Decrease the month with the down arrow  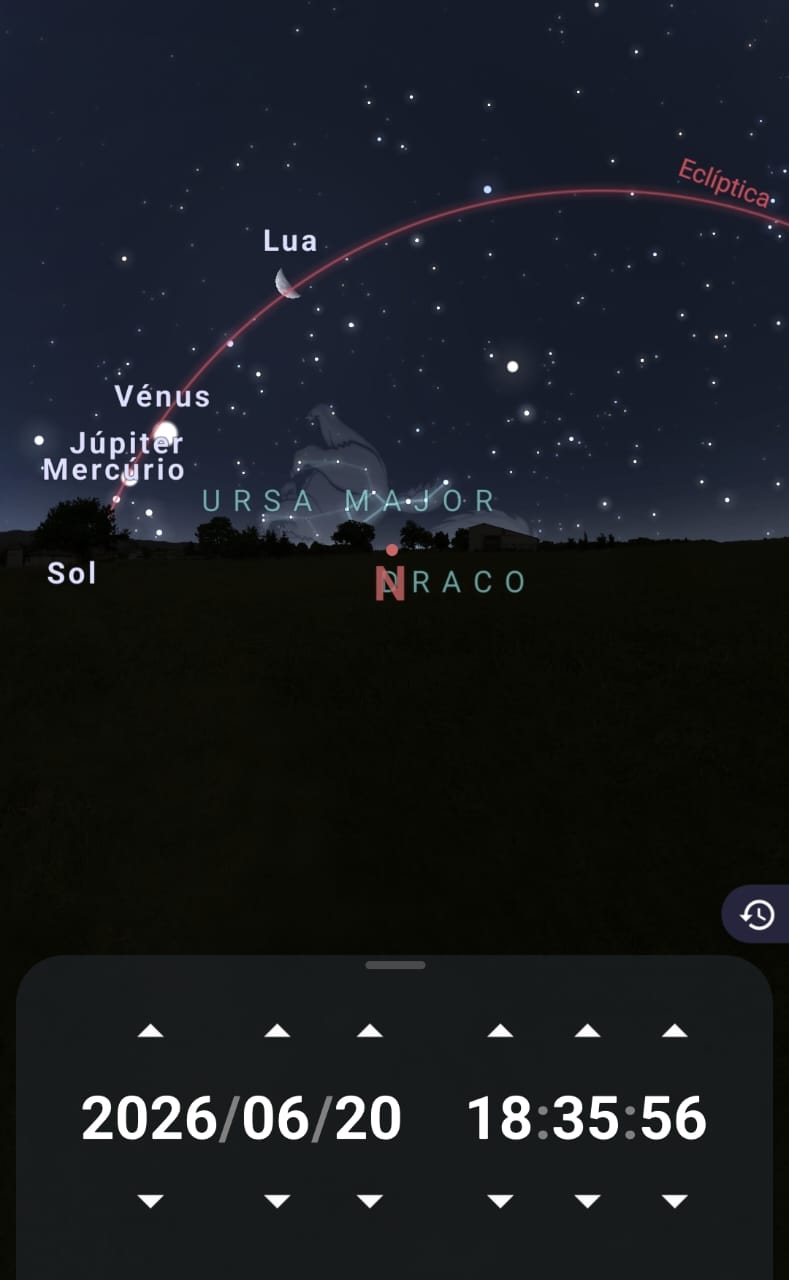click(277, 1201)
